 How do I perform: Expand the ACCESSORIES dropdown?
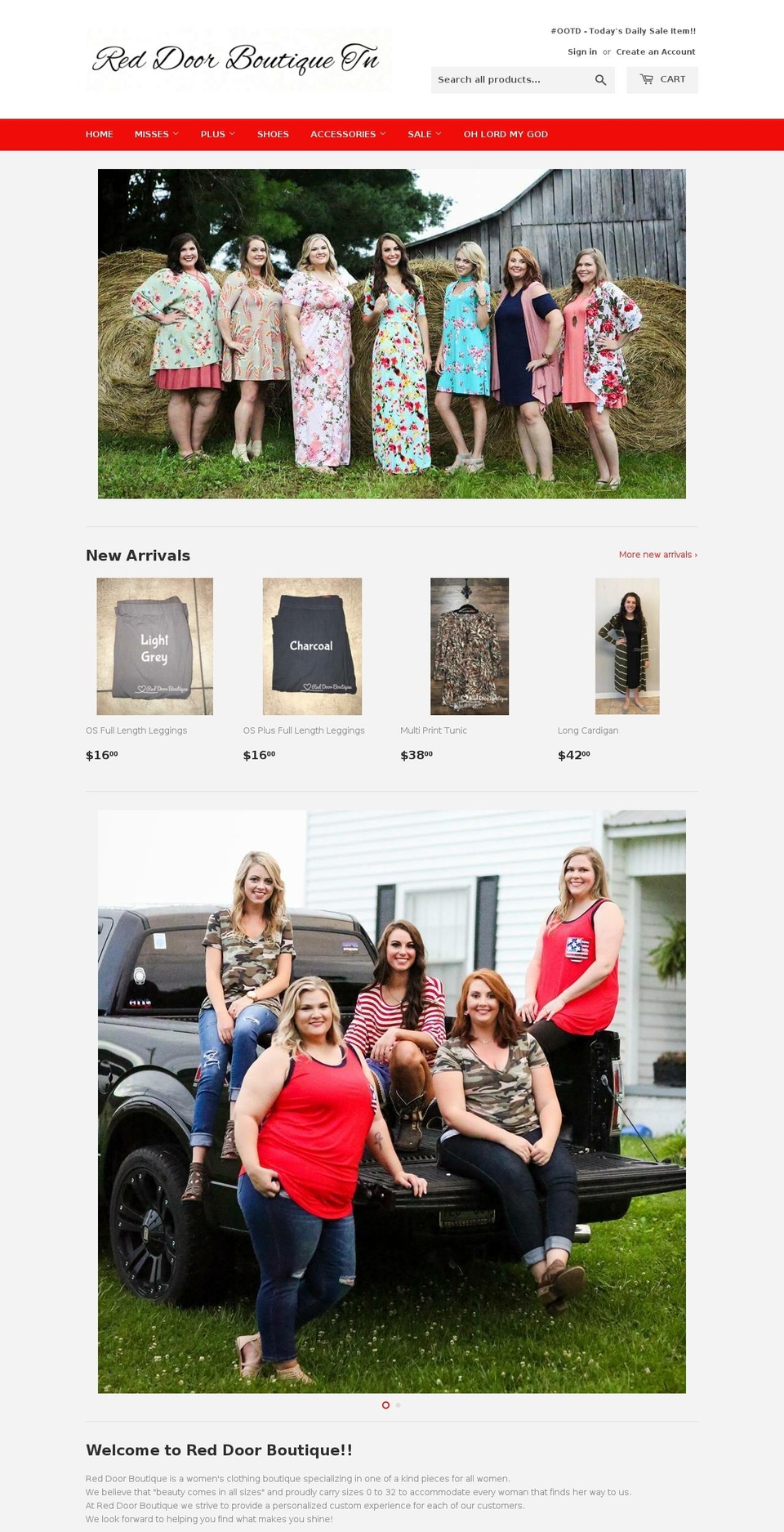(x=348, y=134)
